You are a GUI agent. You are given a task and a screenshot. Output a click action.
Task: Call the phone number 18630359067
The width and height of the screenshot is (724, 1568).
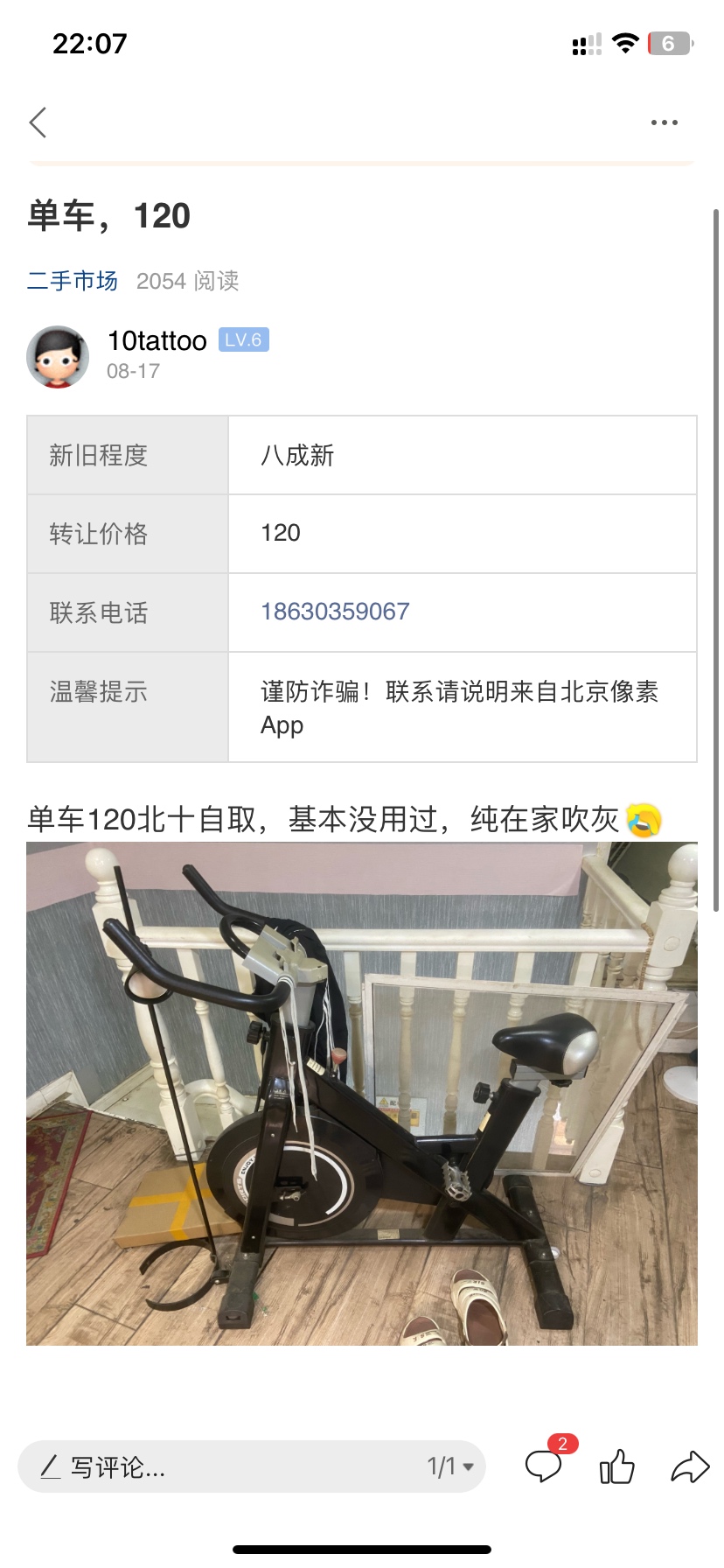(335, 612)
